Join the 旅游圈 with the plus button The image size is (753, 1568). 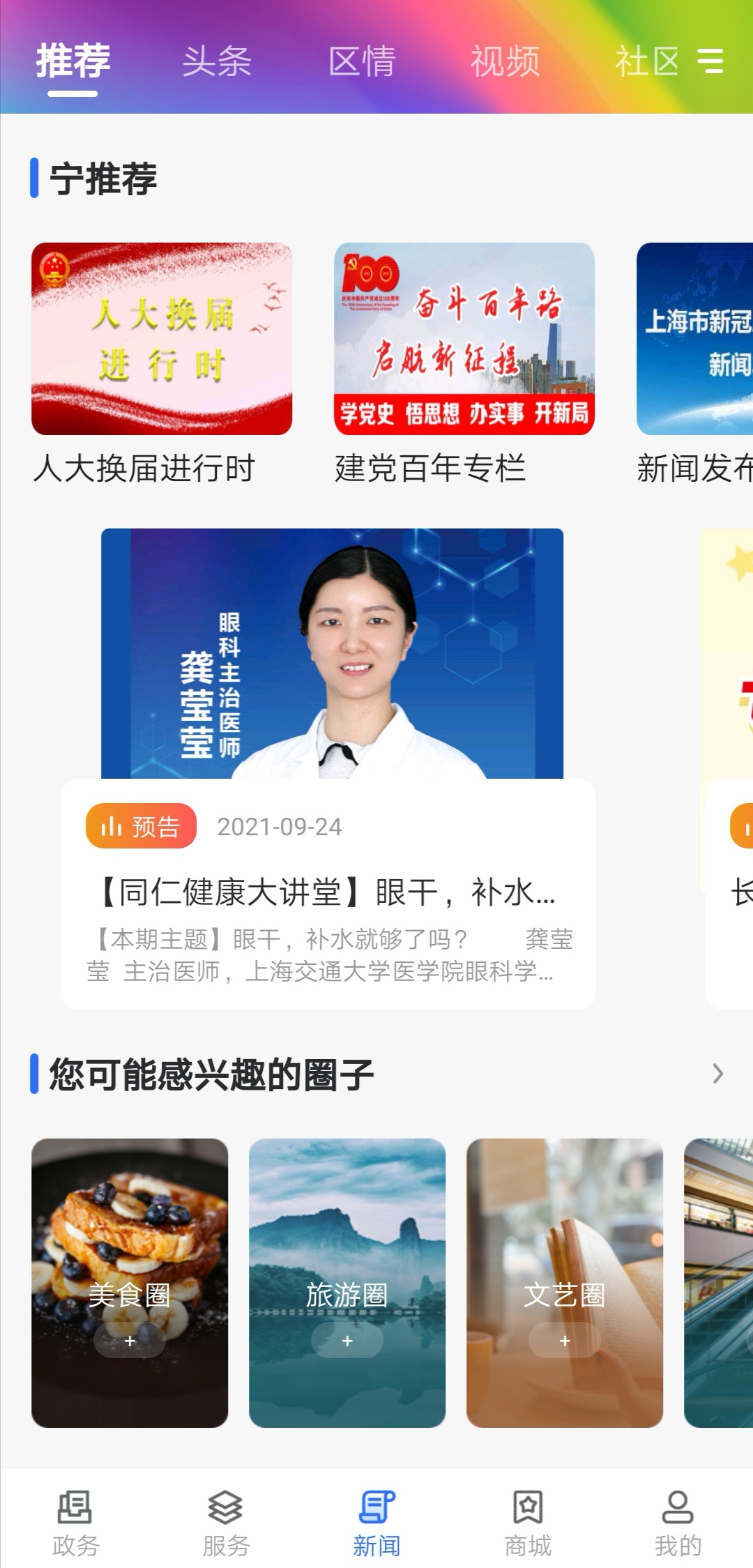tap(347, 1341)
